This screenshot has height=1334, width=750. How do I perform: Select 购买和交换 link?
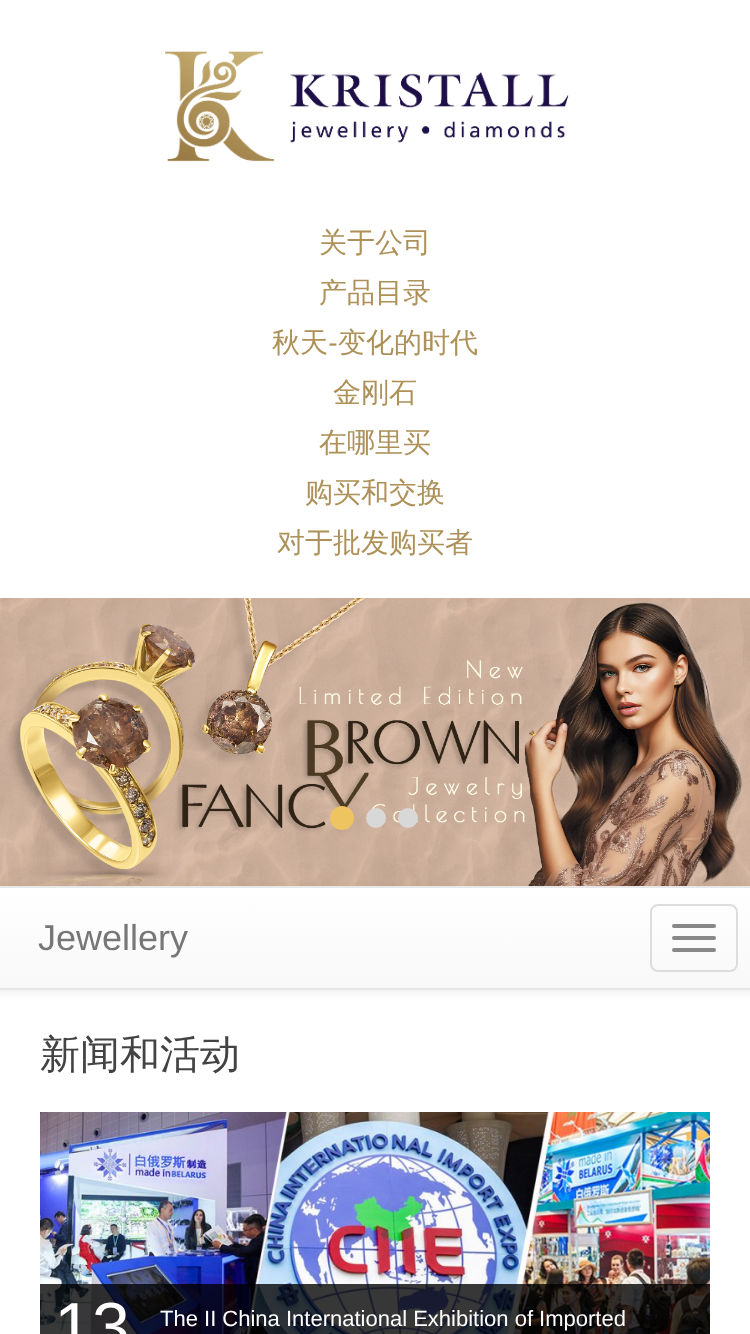374,493
